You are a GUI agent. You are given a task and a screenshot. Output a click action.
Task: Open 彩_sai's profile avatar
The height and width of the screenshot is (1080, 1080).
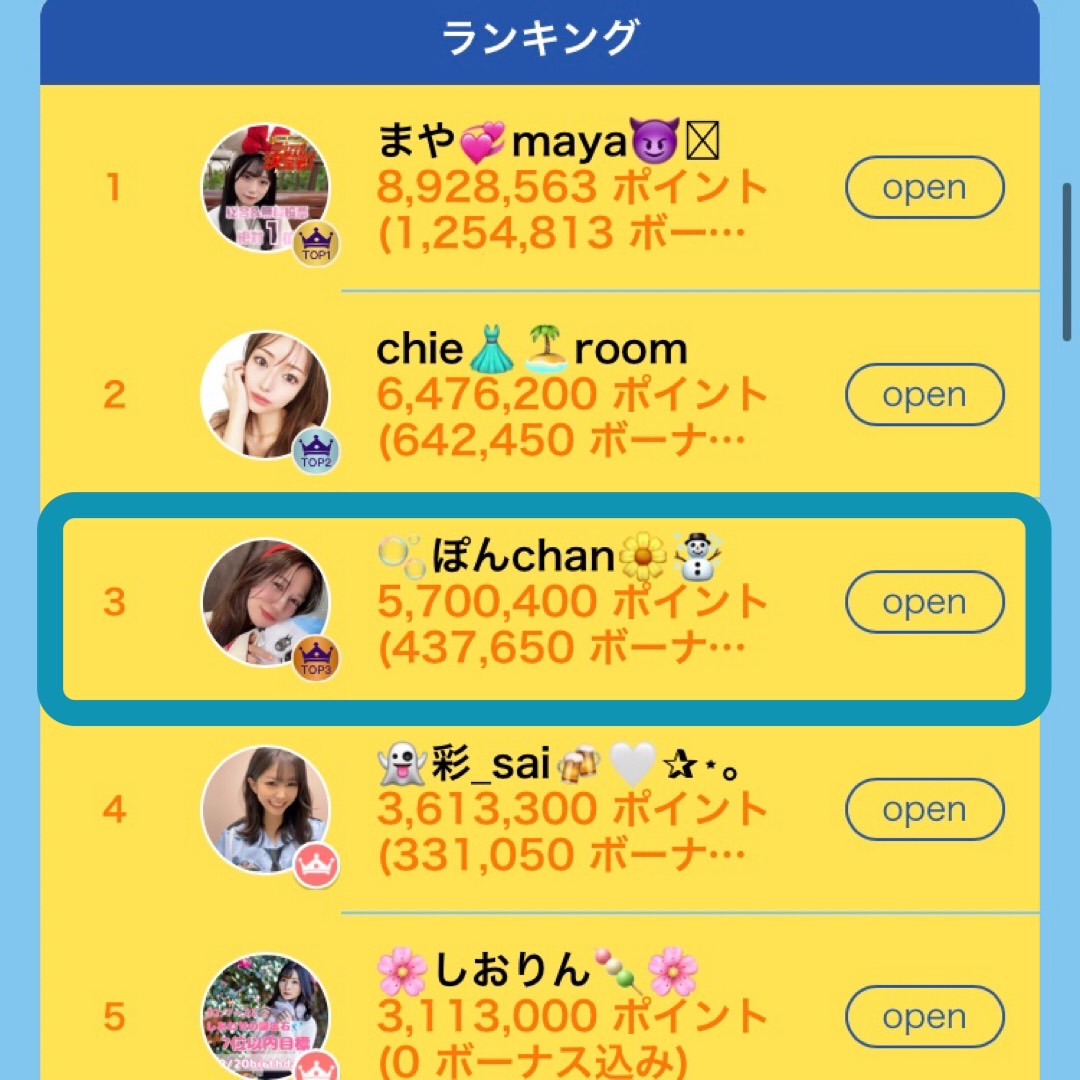pyautogui.click(x=265, y=809)
